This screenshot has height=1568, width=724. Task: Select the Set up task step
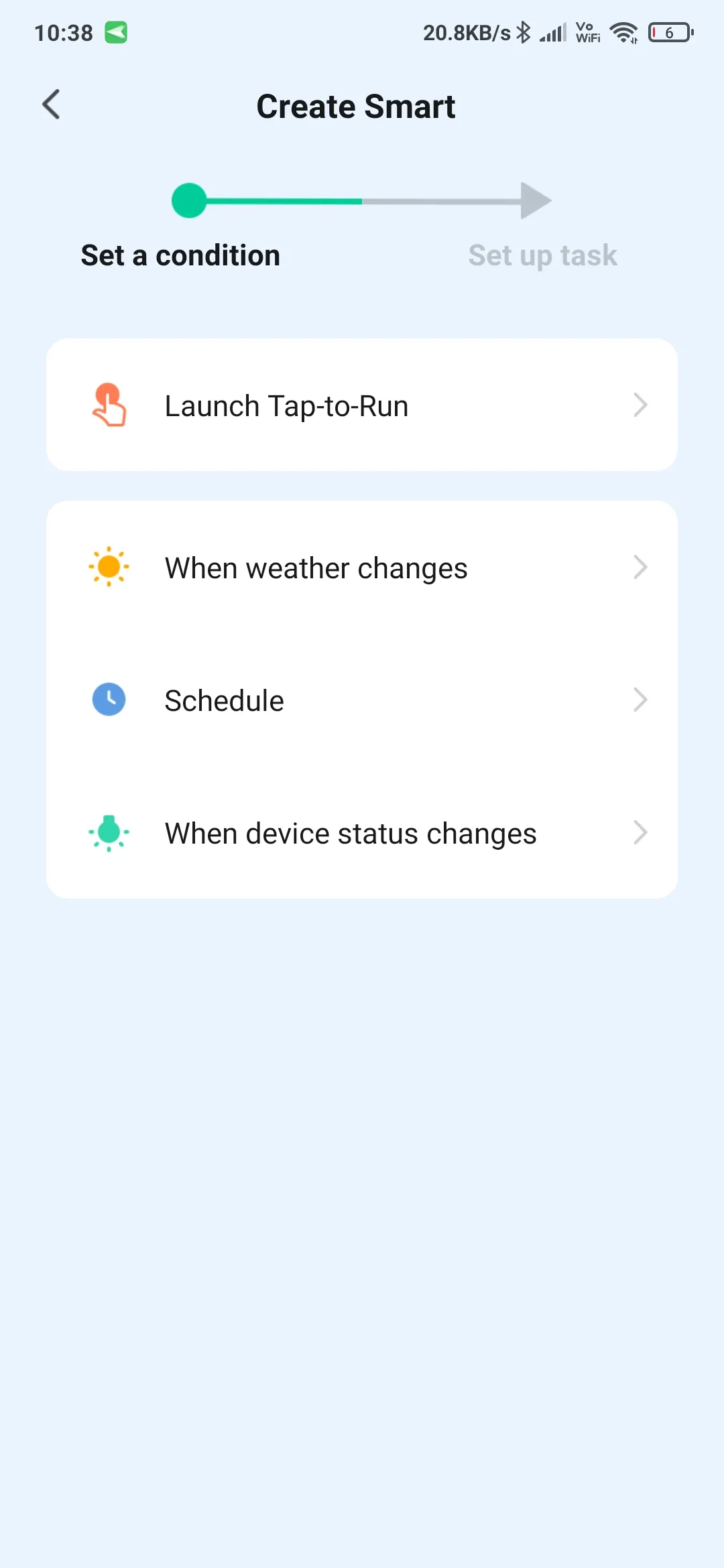(x=542, y=255)
